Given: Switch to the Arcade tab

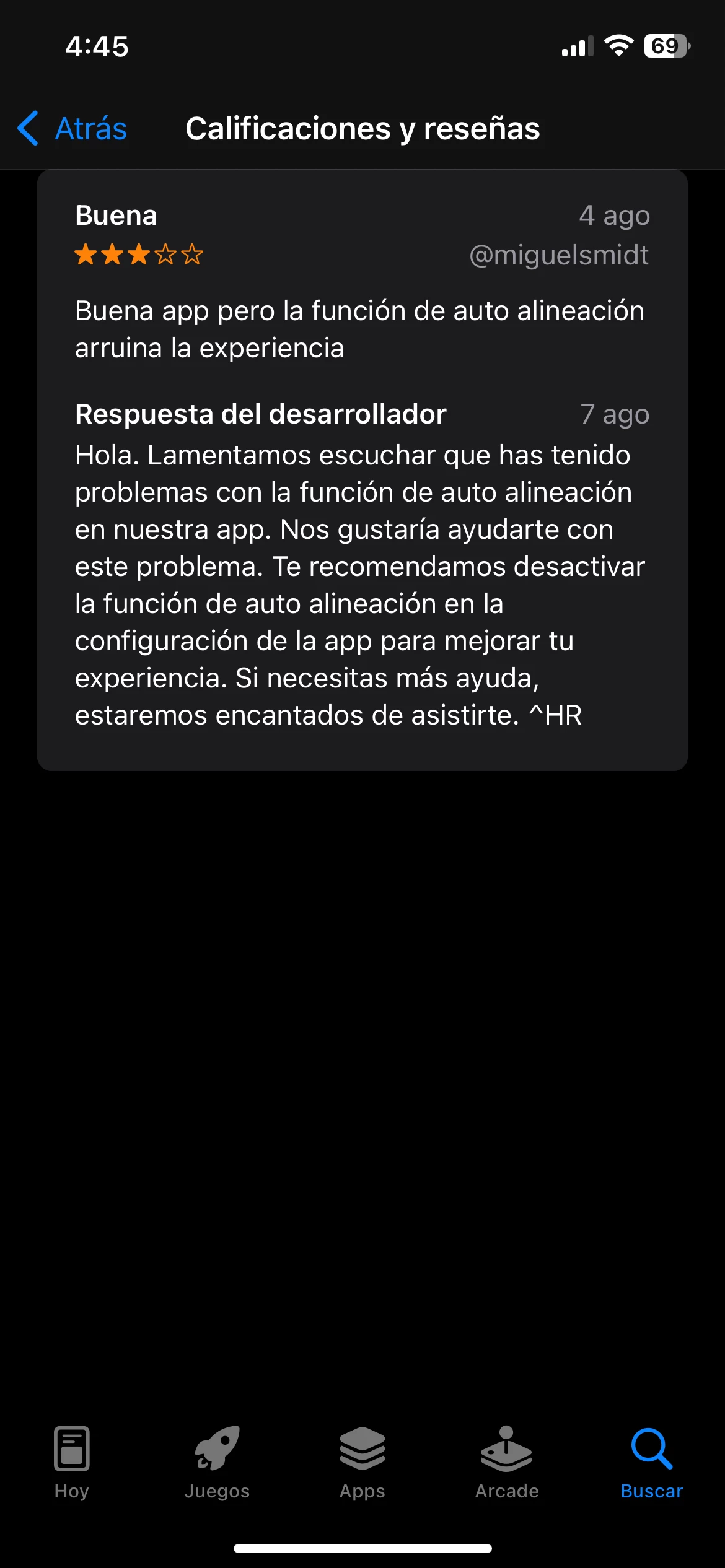Looking at the screenshot, I should click(507, 1461).
